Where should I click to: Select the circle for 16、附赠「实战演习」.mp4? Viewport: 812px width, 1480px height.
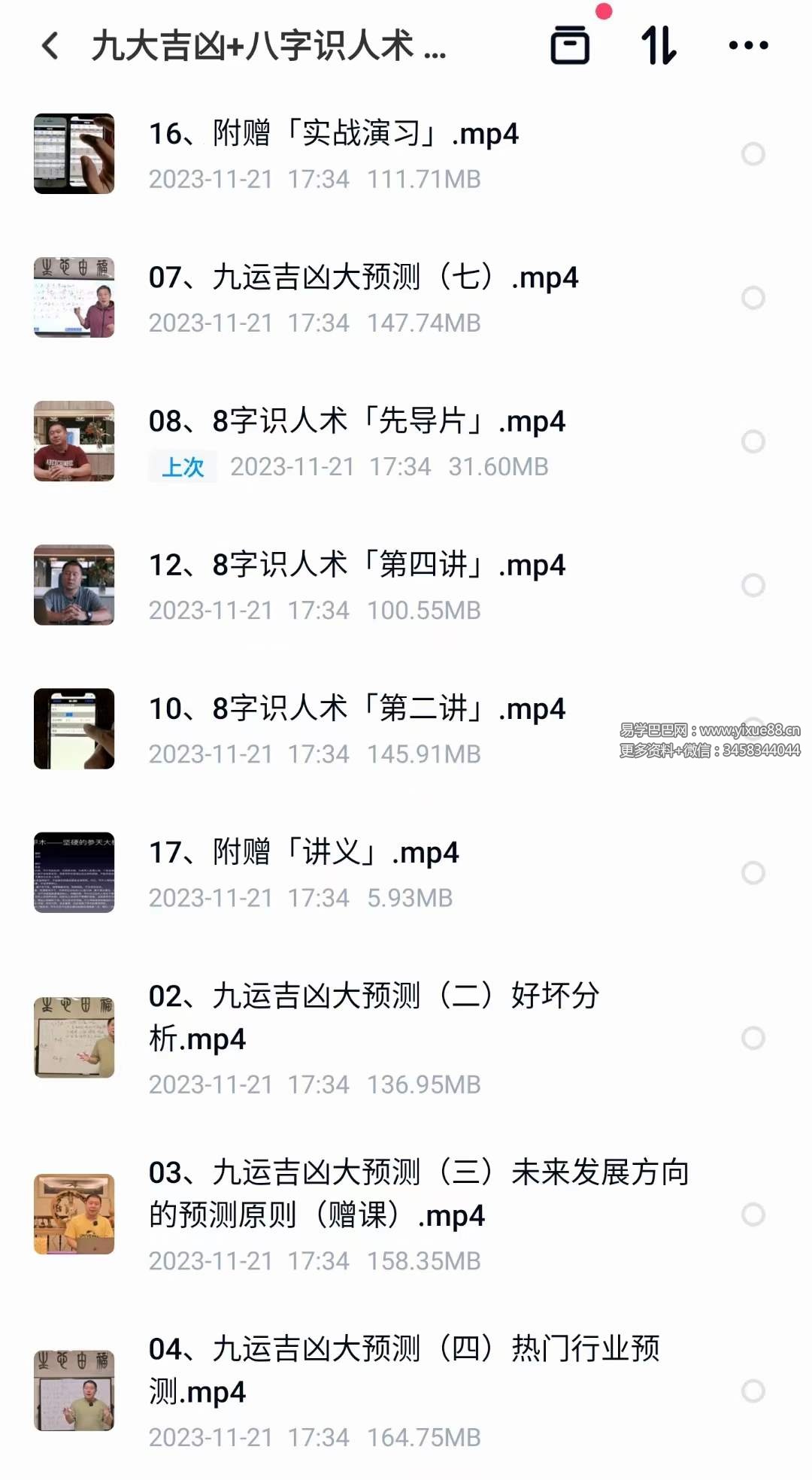click(x=753, y=154)
